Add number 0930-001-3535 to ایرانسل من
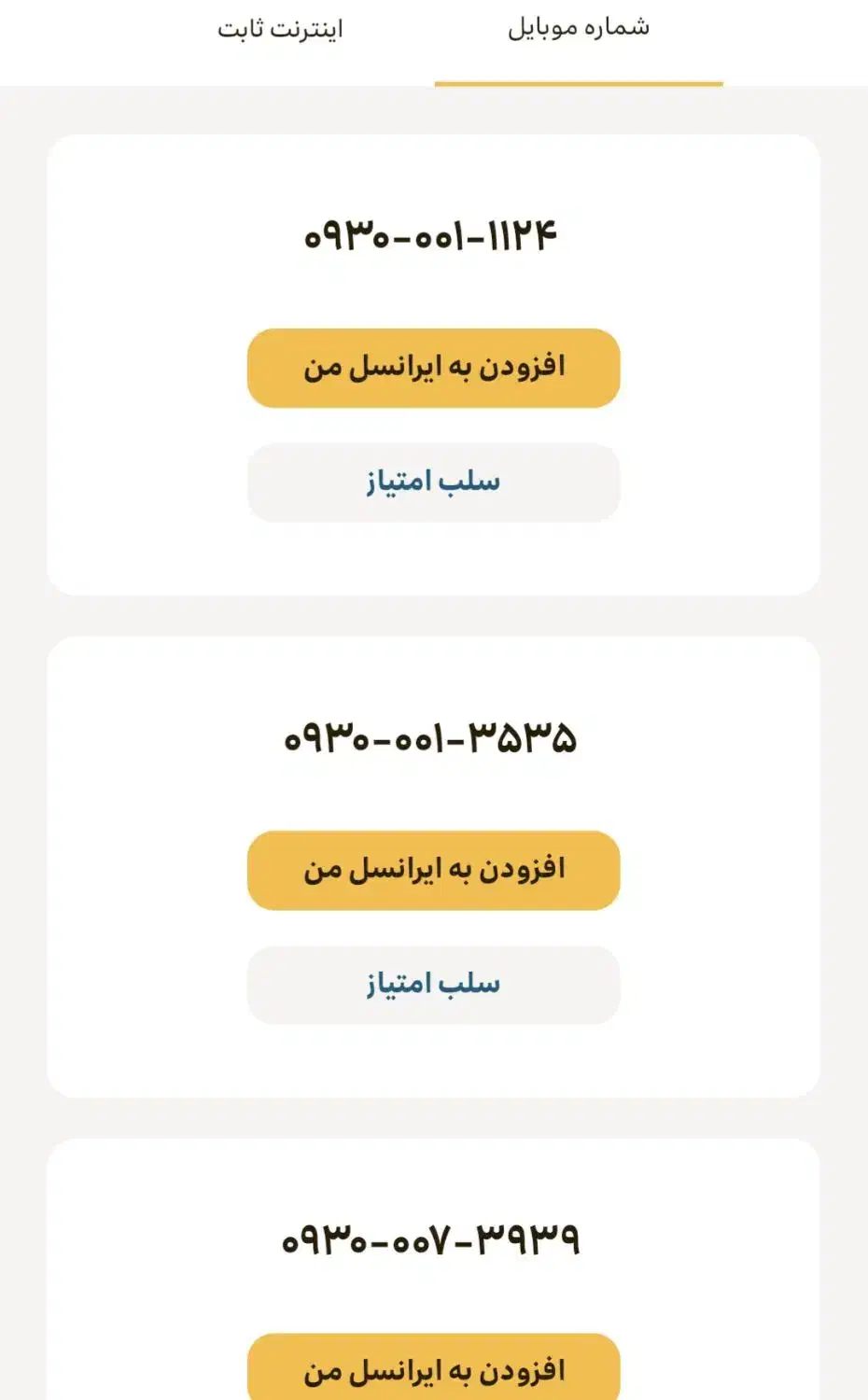Screen dimensions: 868x1400 click(433, 870)
